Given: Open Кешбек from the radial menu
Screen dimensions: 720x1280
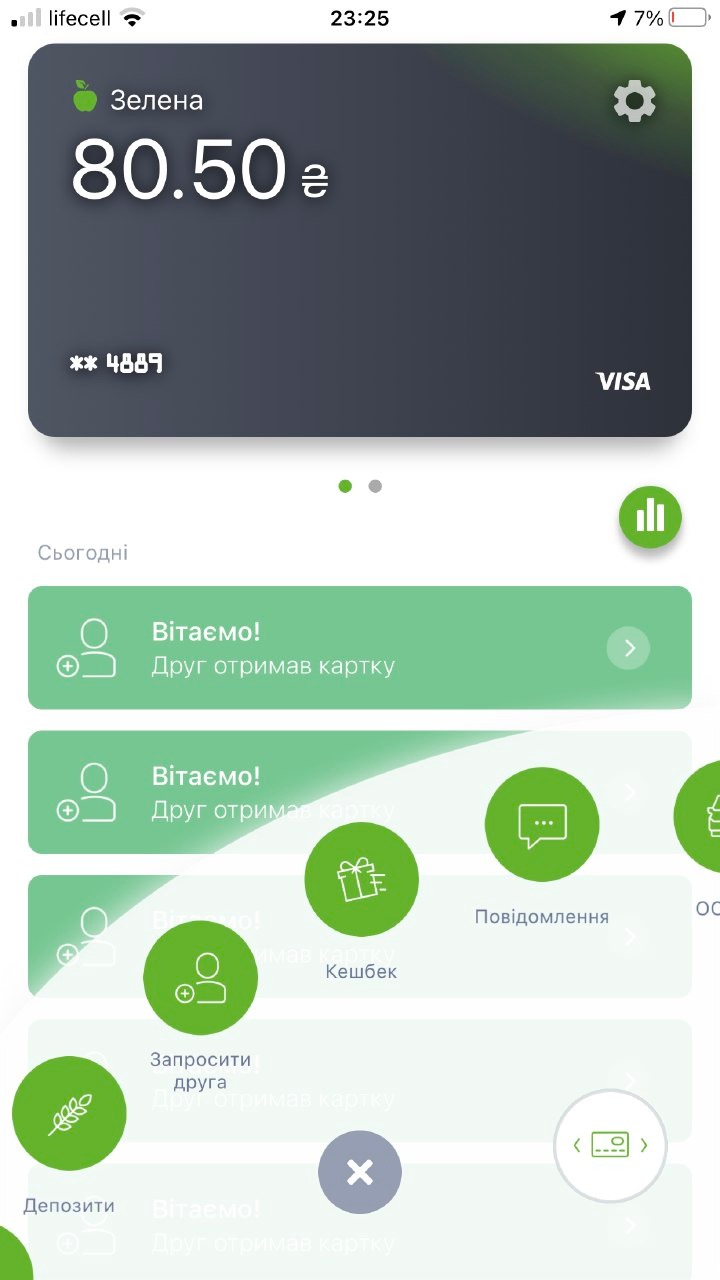Looking at the screenshot, I should [x=361, y=880].
